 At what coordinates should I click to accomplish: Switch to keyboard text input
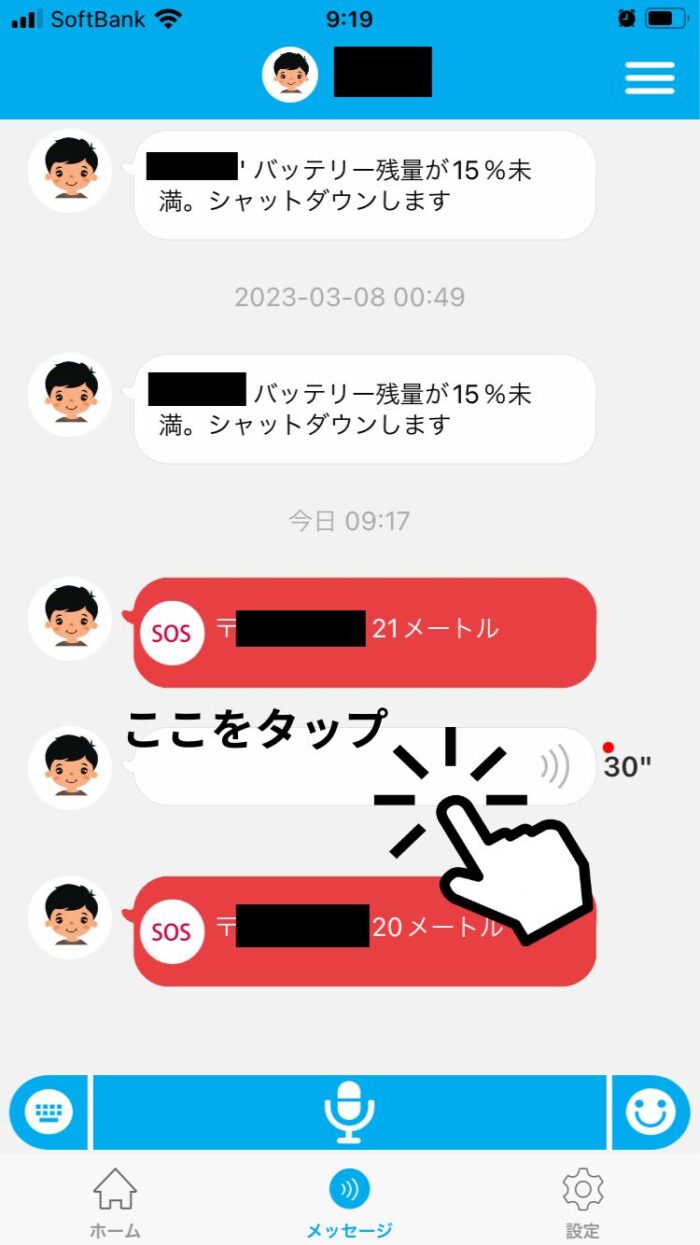[x=48, y=1112]
